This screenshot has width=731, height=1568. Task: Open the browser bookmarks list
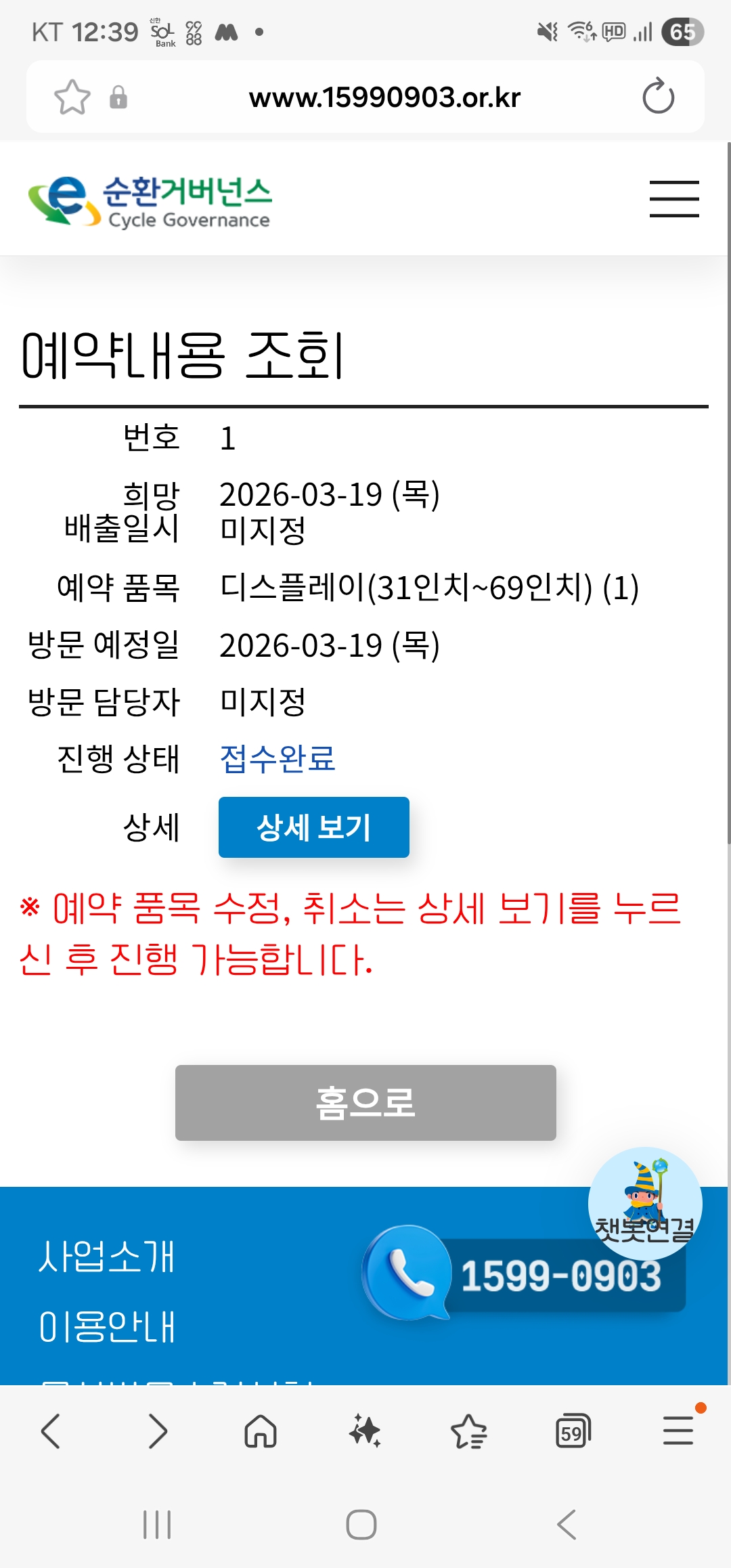tap(468, 1431)
